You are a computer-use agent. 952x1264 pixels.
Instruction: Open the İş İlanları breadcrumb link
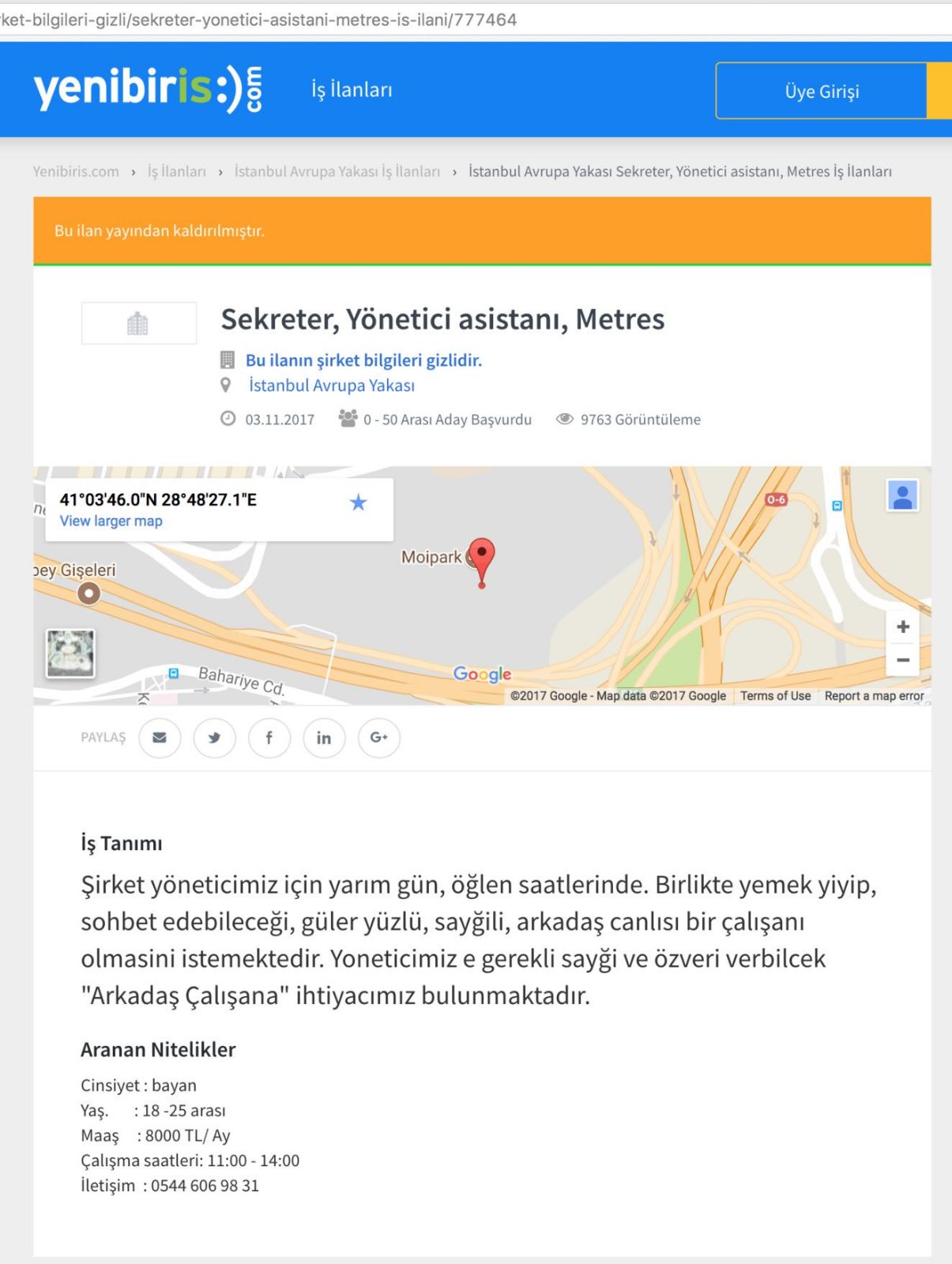click(176, 171)
